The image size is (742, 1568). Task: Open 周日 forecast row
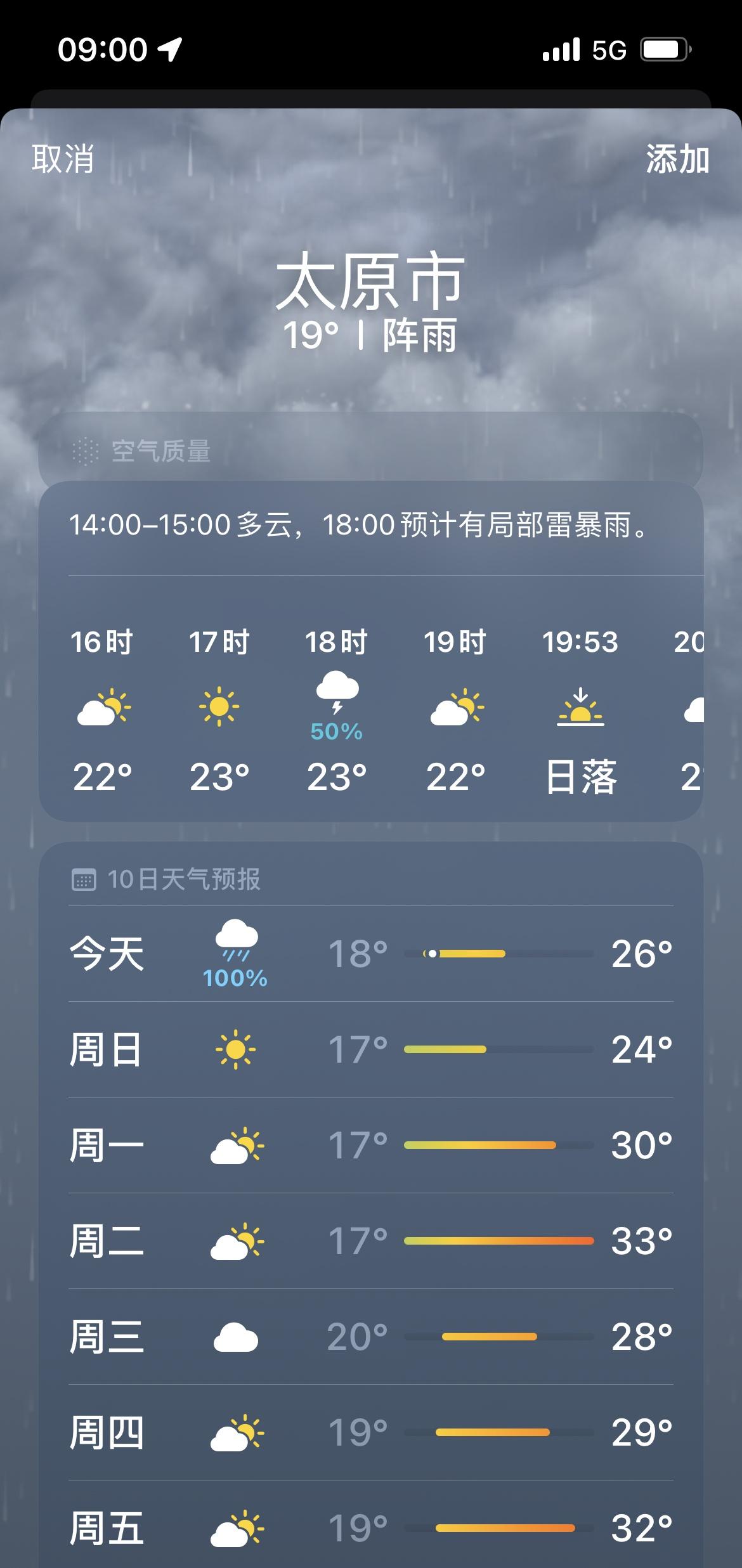click(370, 1049)
